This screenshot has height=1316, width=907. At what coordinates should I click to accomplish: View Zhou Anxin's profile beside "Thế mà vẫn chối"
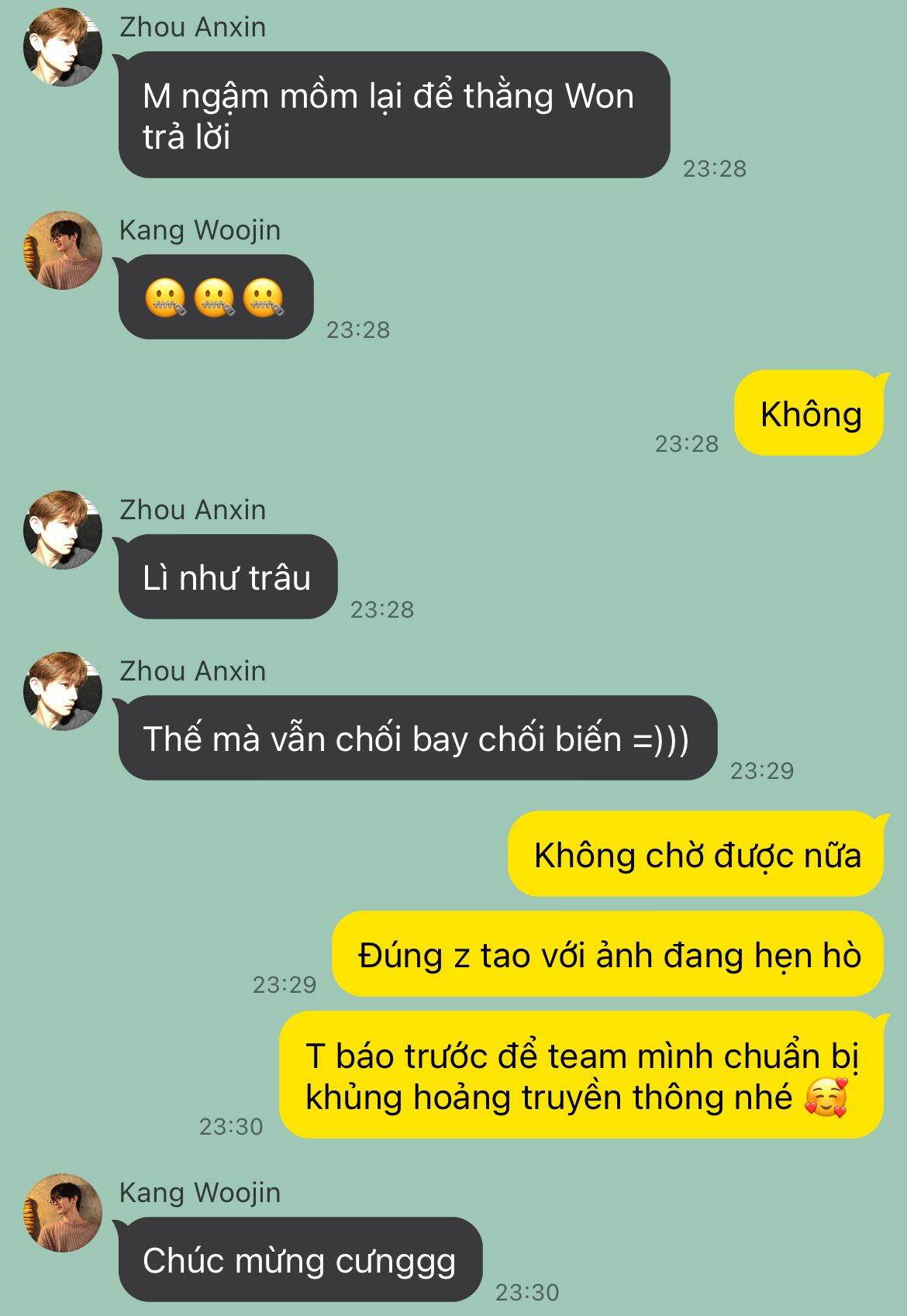[63, 691]
